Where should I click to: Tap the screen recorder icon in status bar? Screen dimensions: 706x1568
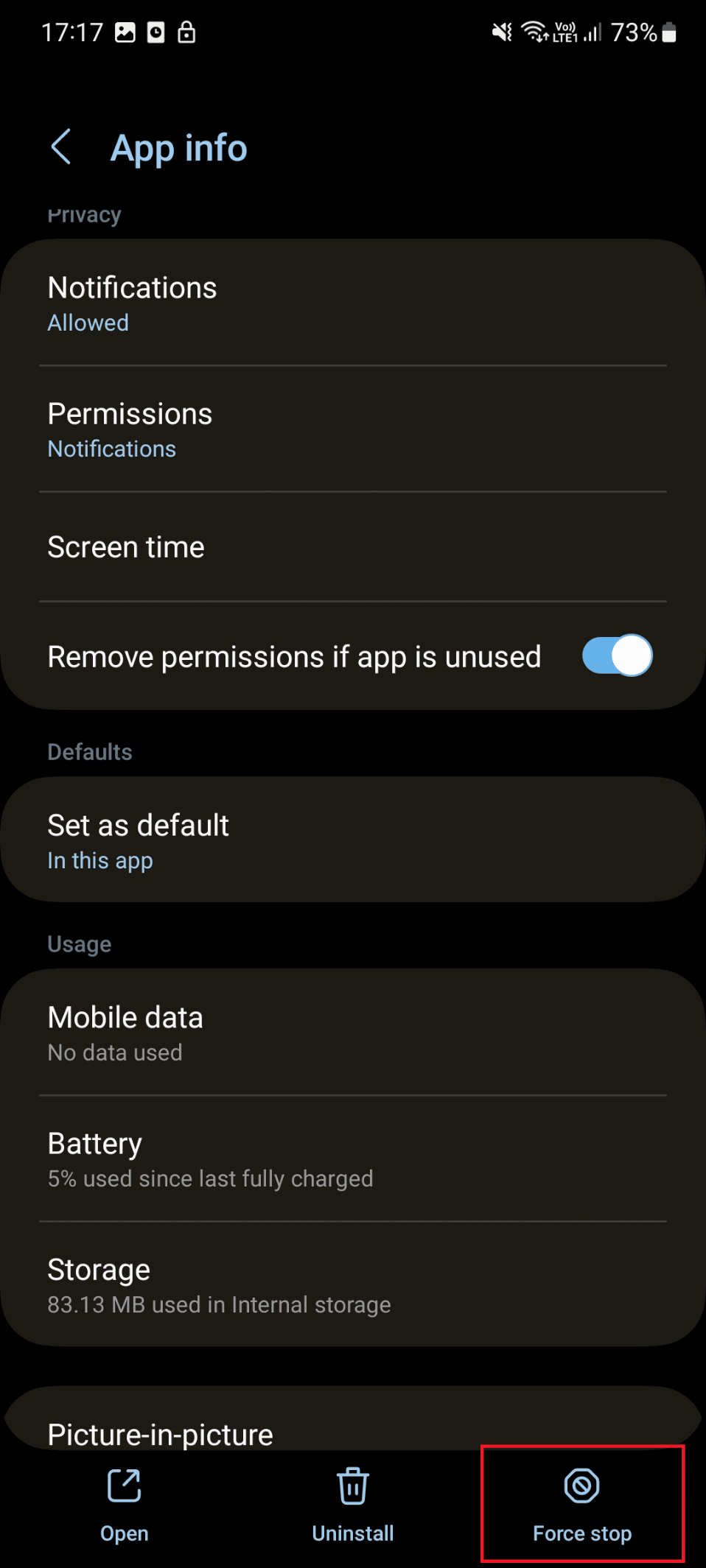pyautogui.click(x=155, y=31)
